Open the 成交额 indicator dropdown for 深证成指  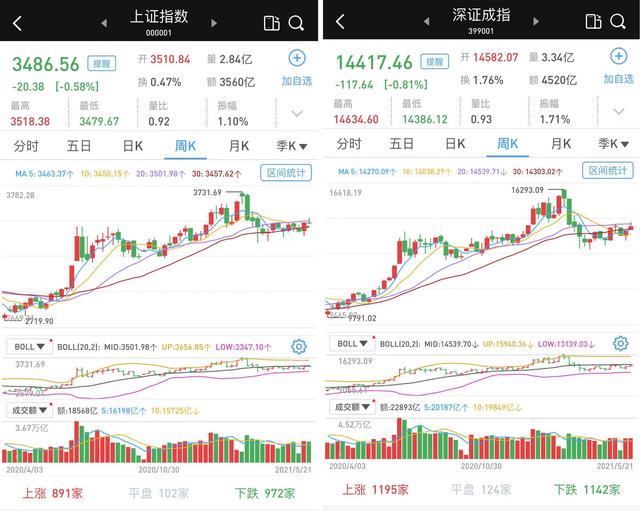coord(352,407)
